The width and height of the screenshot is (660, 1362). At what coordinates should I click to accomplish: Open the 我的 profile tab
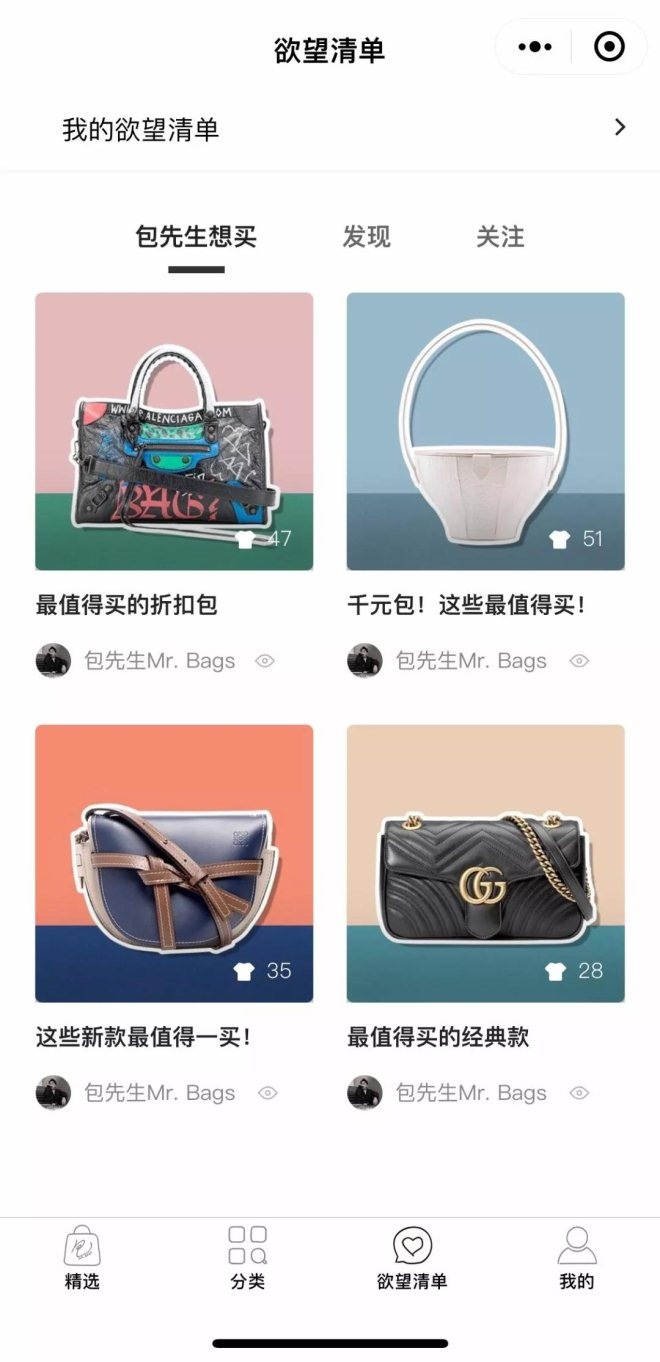[576, 1258]
